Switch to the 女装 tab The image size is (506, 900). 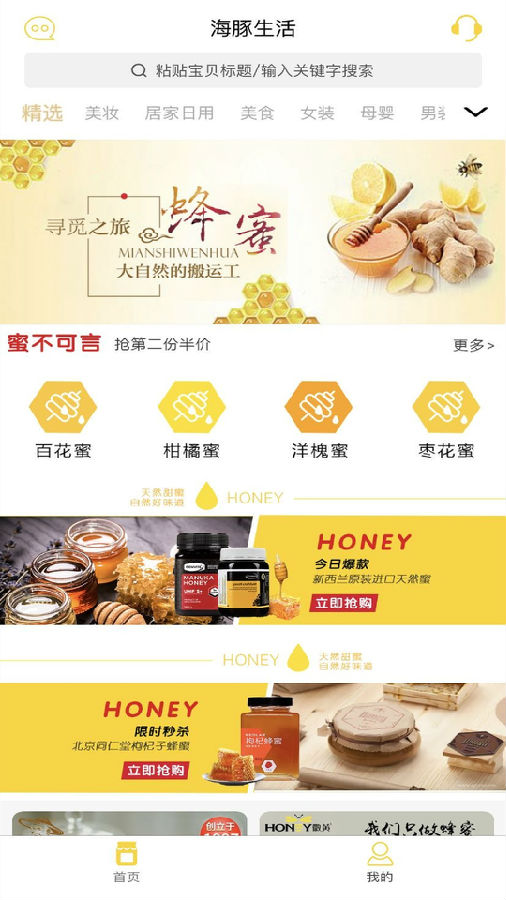click(317, 113)
